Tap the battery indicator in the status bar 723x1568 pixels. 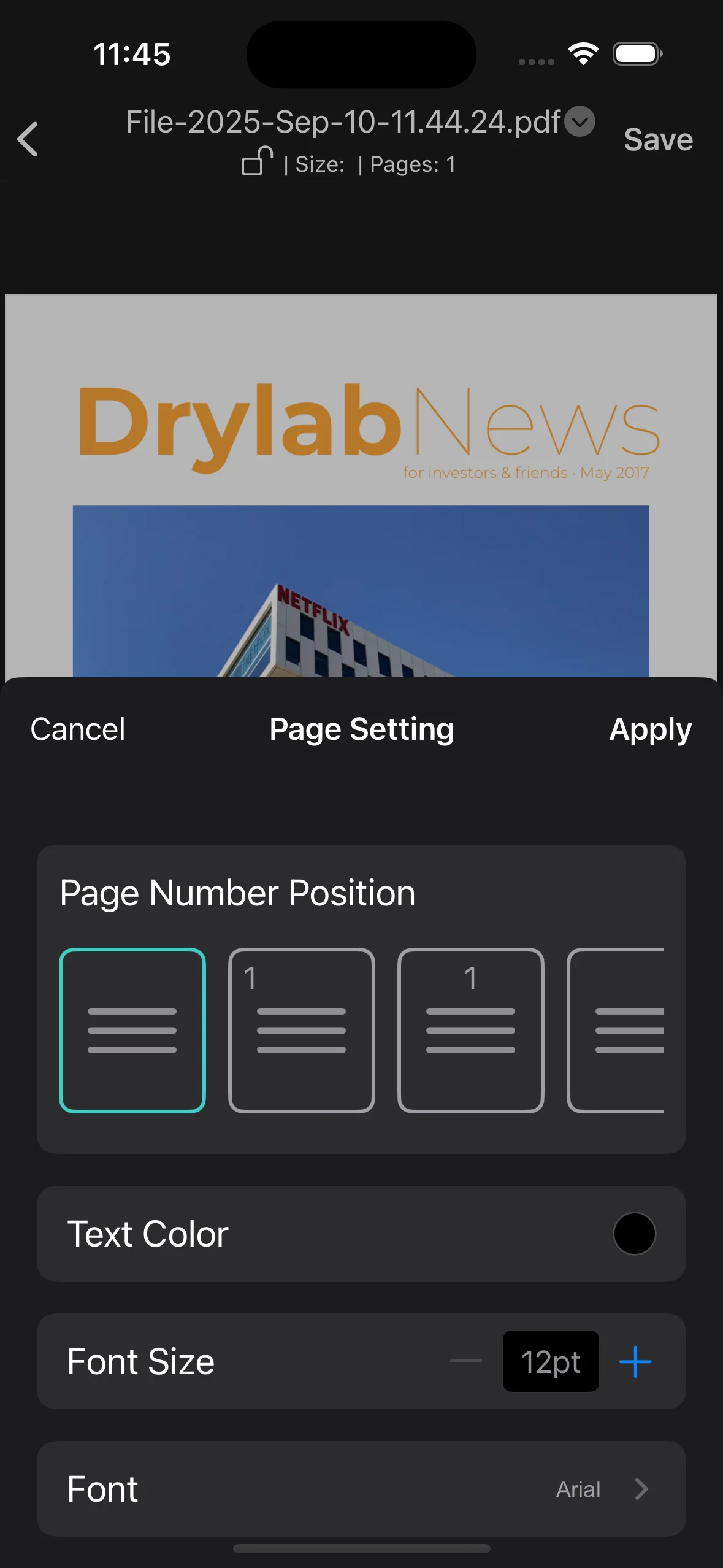pyautogui.click(x=635, y=53)
